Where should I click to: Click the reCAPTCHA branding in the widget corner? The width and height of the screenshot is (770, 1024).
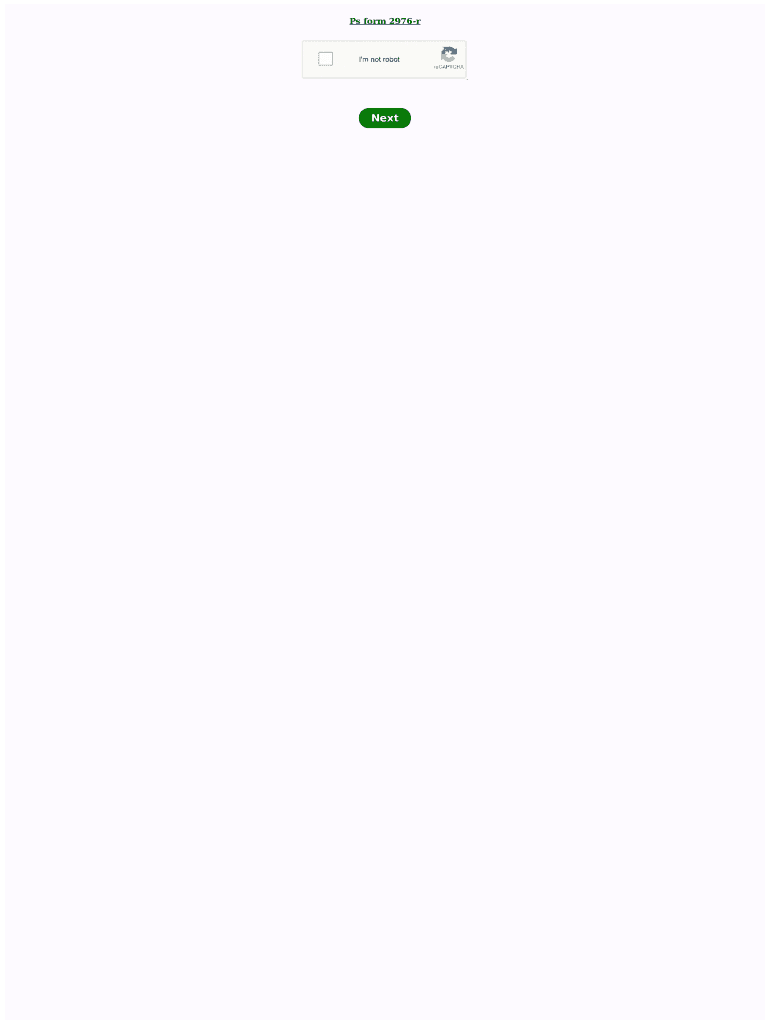pyautogui.click(x=448, y=60)
